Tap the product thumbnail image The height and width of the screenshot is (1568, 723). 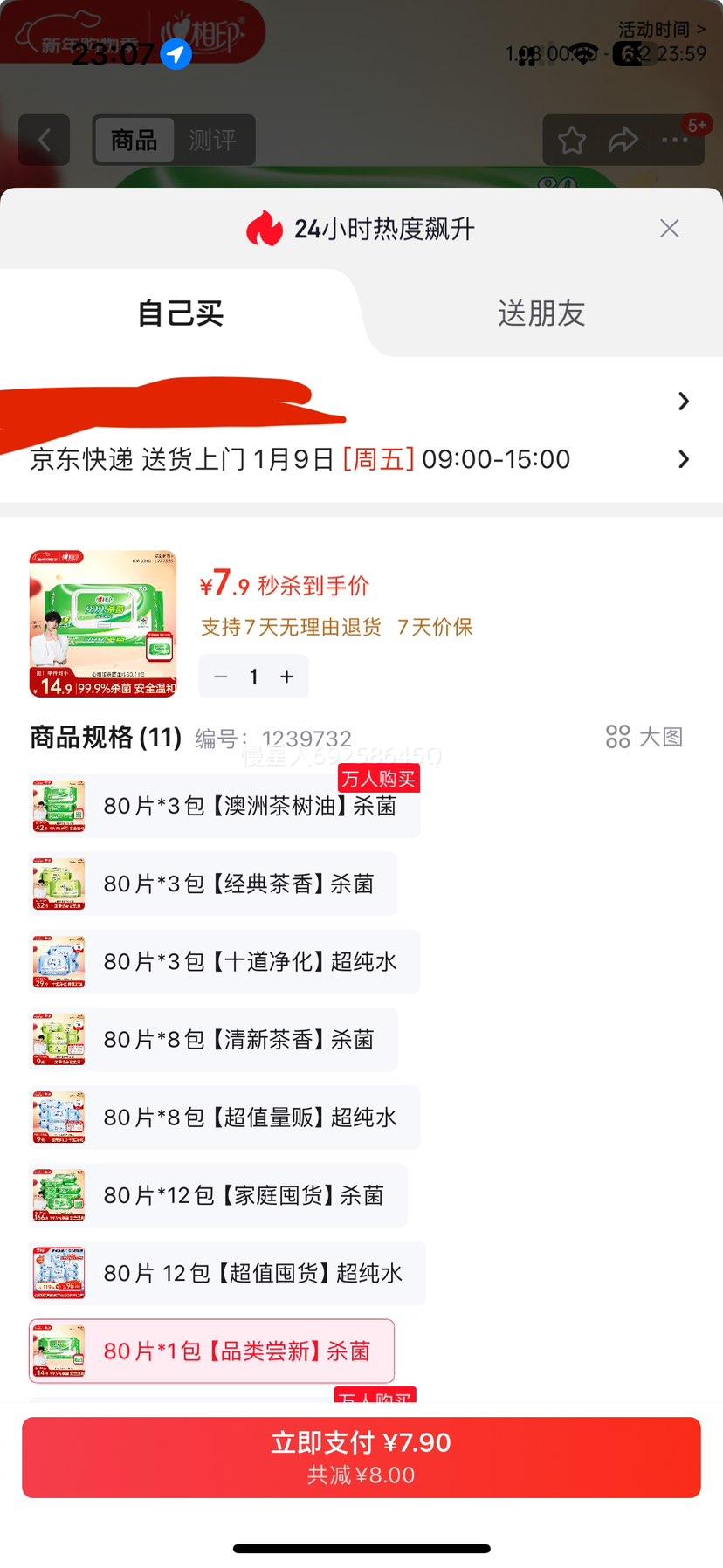coord(101,622)
